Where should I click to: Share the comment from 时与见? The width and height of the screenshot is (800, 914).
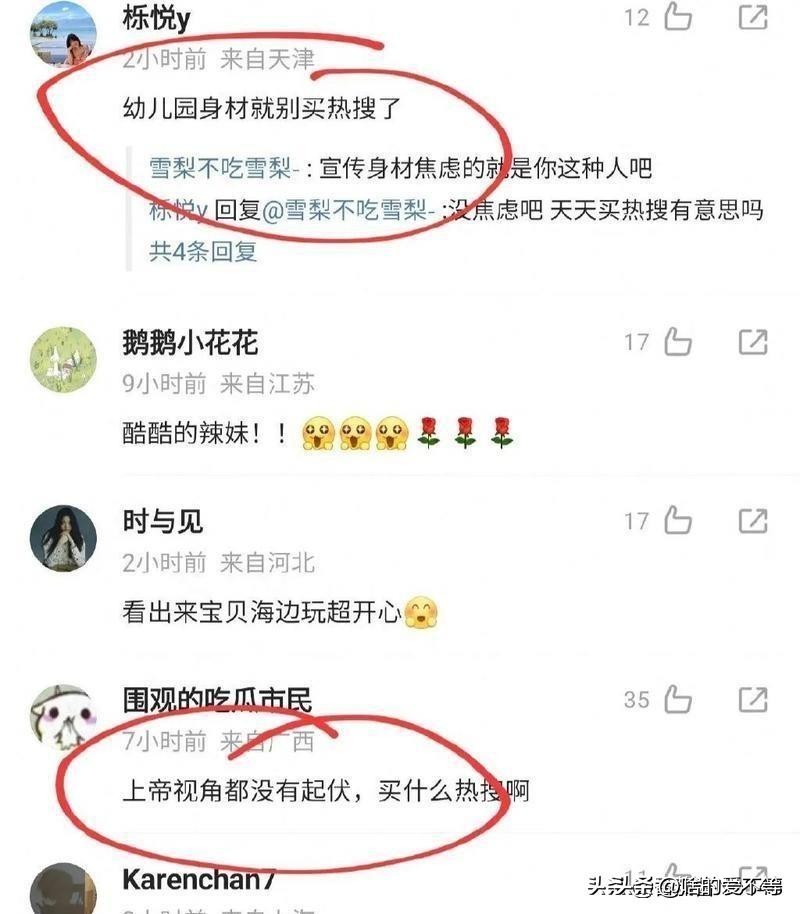click(753, 521)
